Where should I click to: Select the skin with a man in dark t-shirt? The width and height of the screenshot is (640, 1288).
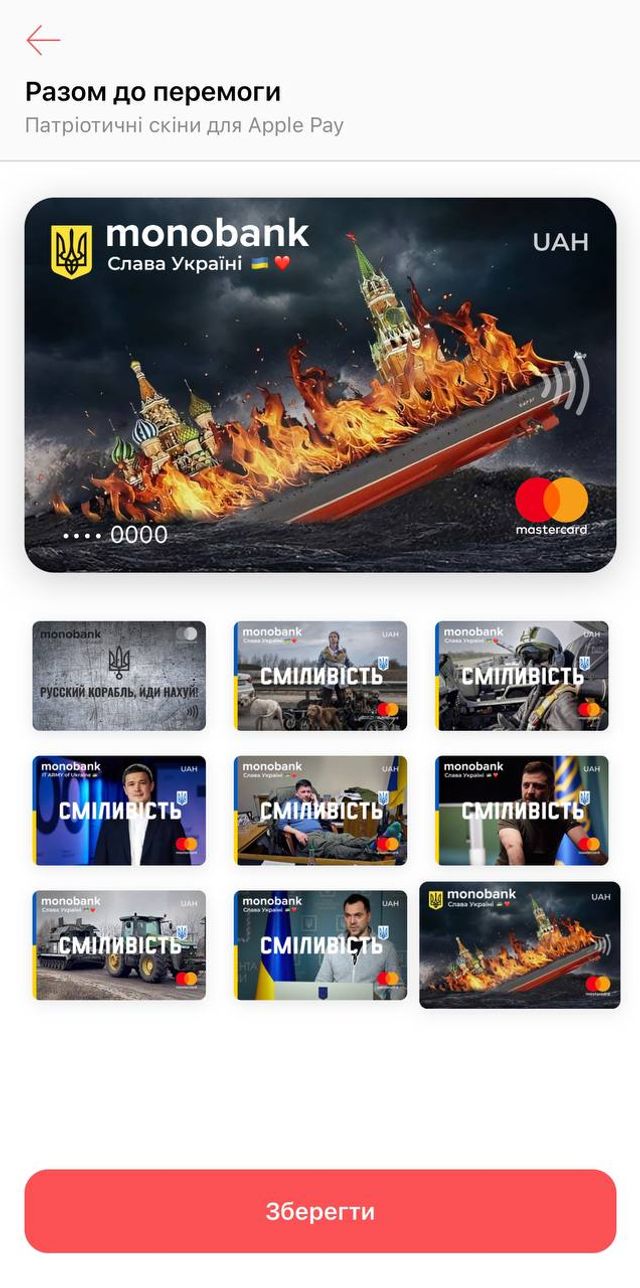coord(521,810)
